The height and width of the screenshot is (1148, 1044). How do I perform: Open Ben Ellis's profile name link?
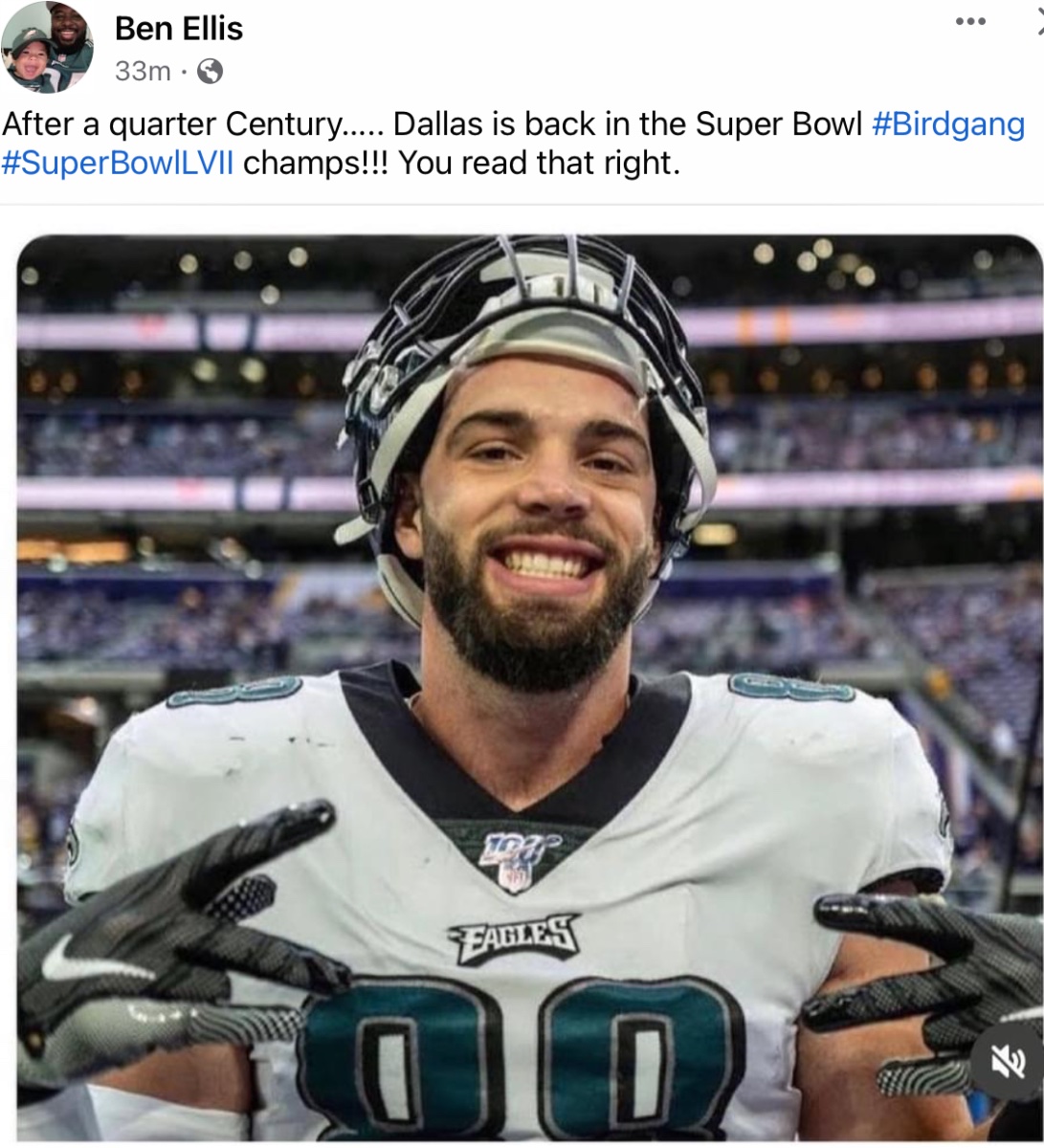pyautogui.click(x=179, y=29)
